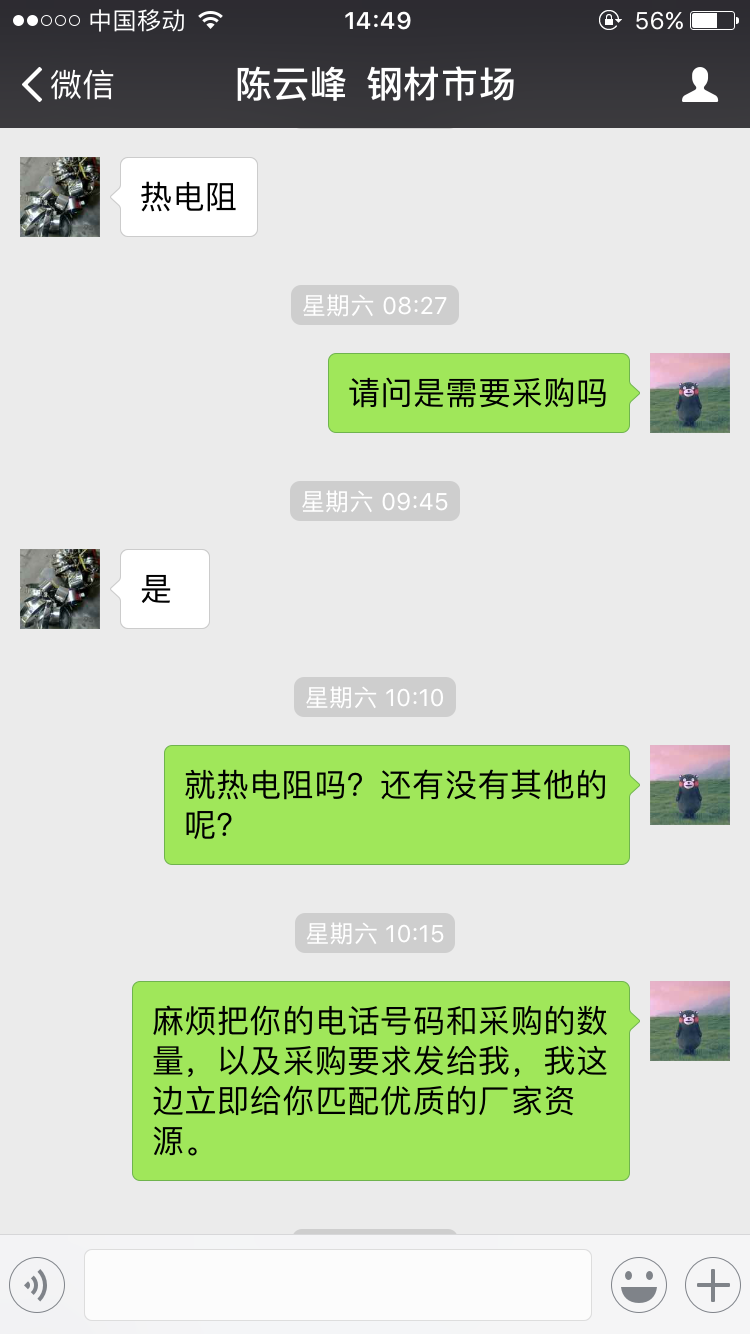Open chat info via profile icon
The height and width of the screenshot is (1334, 750).
coord(699,85)
